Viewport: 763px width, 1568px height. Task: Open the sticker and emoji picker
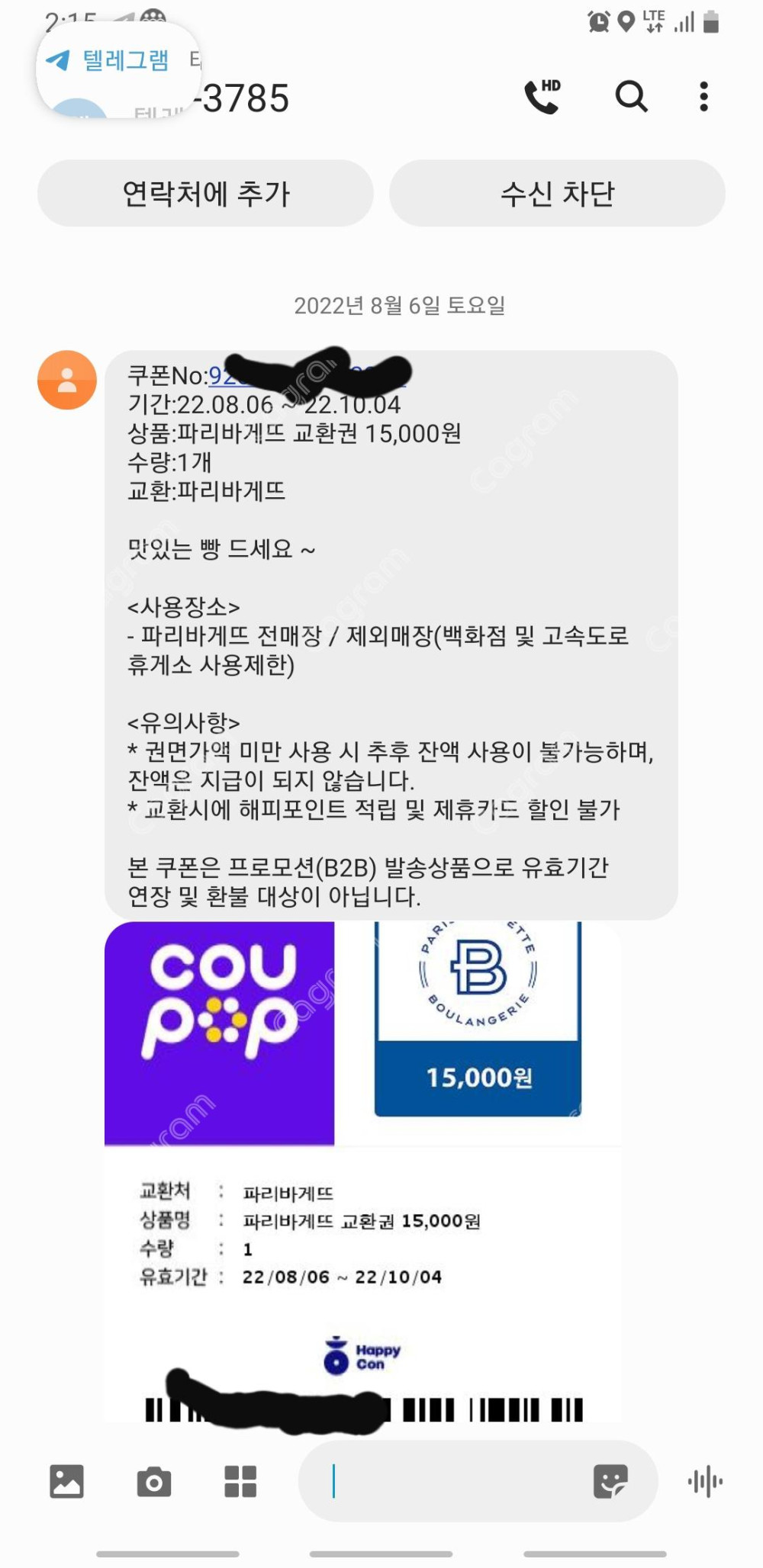[x=610, y=1482]
